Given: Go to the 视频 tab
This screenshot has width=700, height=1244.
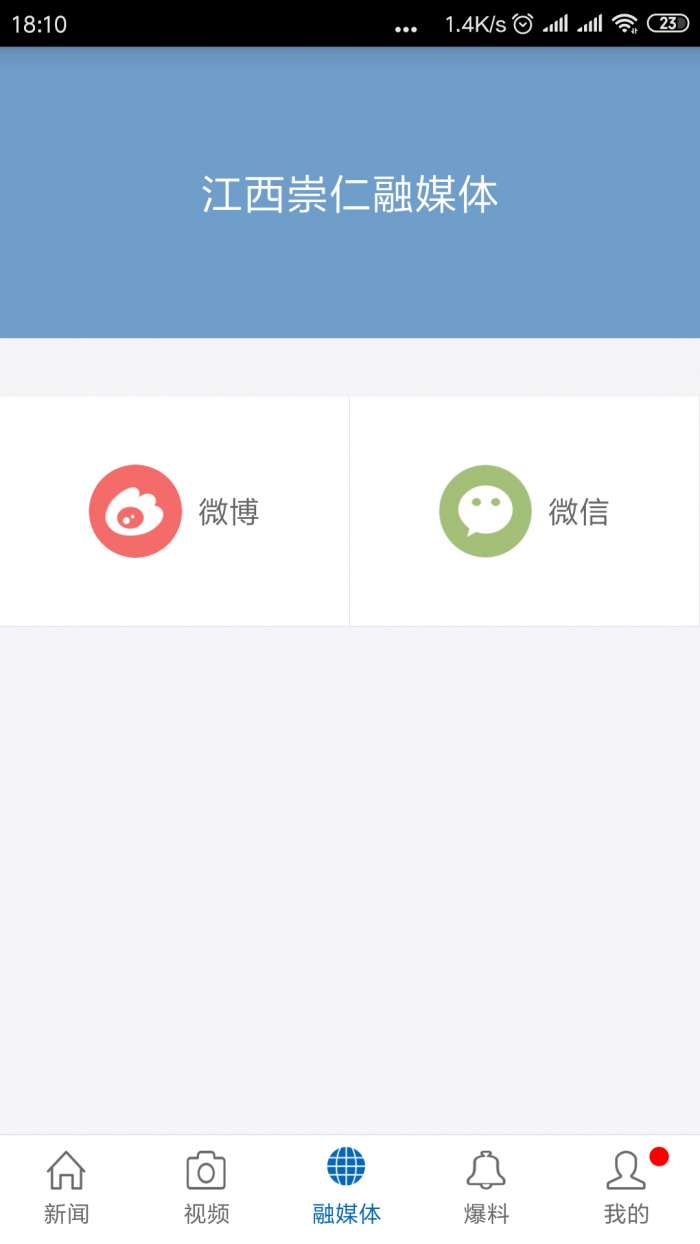Looking at the screenshot, I should pos(206,1189).
